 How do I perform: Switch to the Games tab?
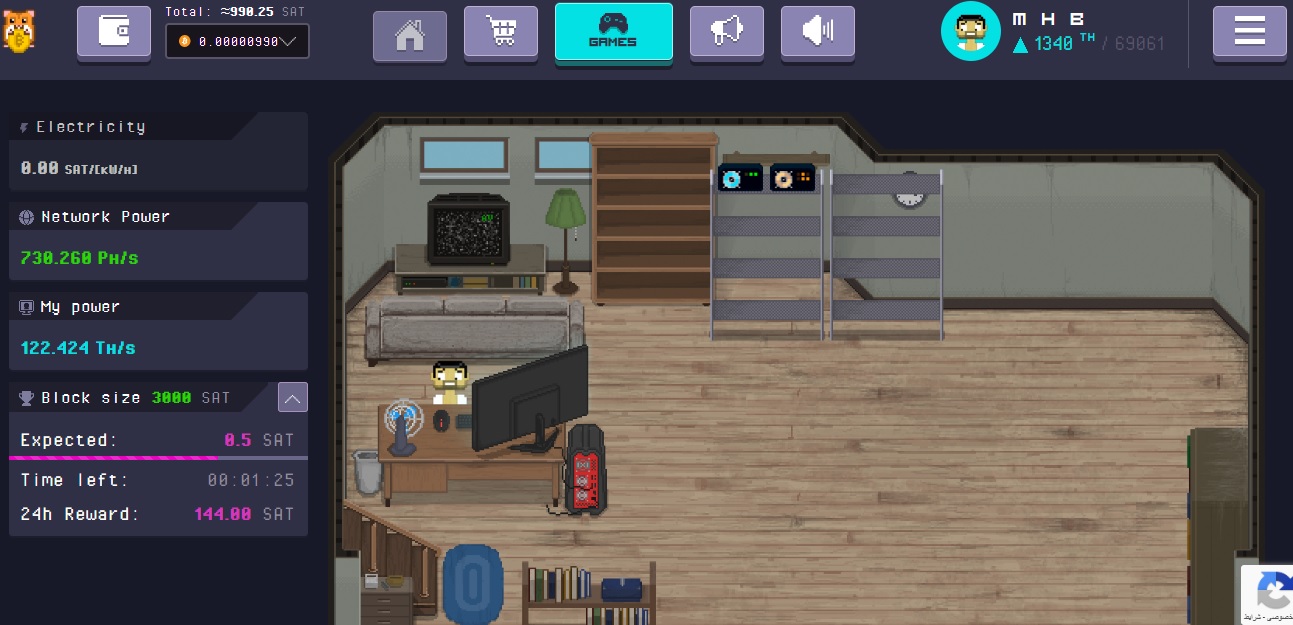pyautogui.click(x=613, y=31)
